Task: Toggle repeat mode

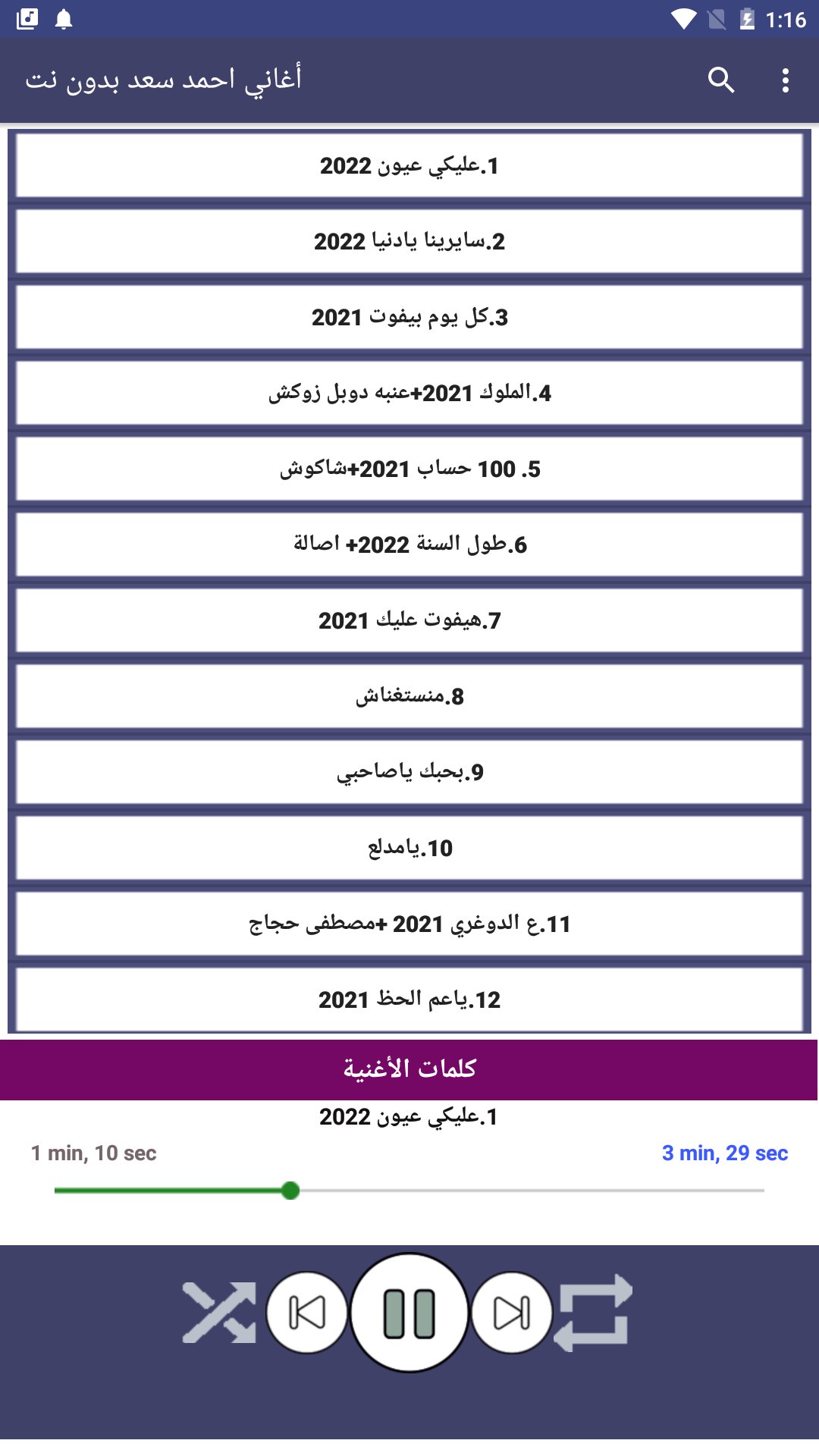Action: coord(593,1312)
